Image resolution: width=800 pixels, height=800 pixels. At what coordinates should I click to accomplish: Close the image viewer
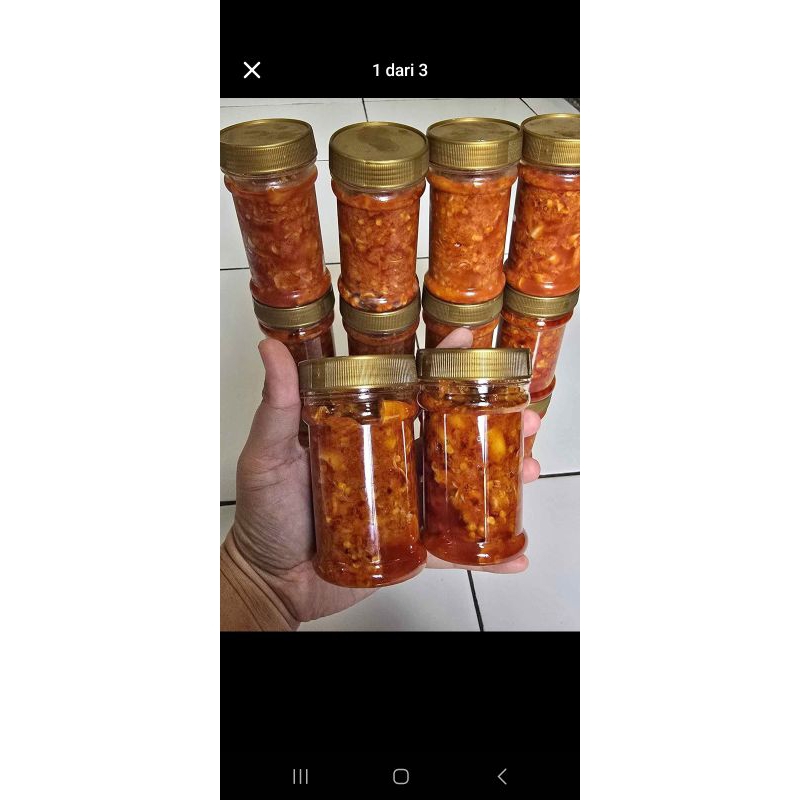[252, 70]
